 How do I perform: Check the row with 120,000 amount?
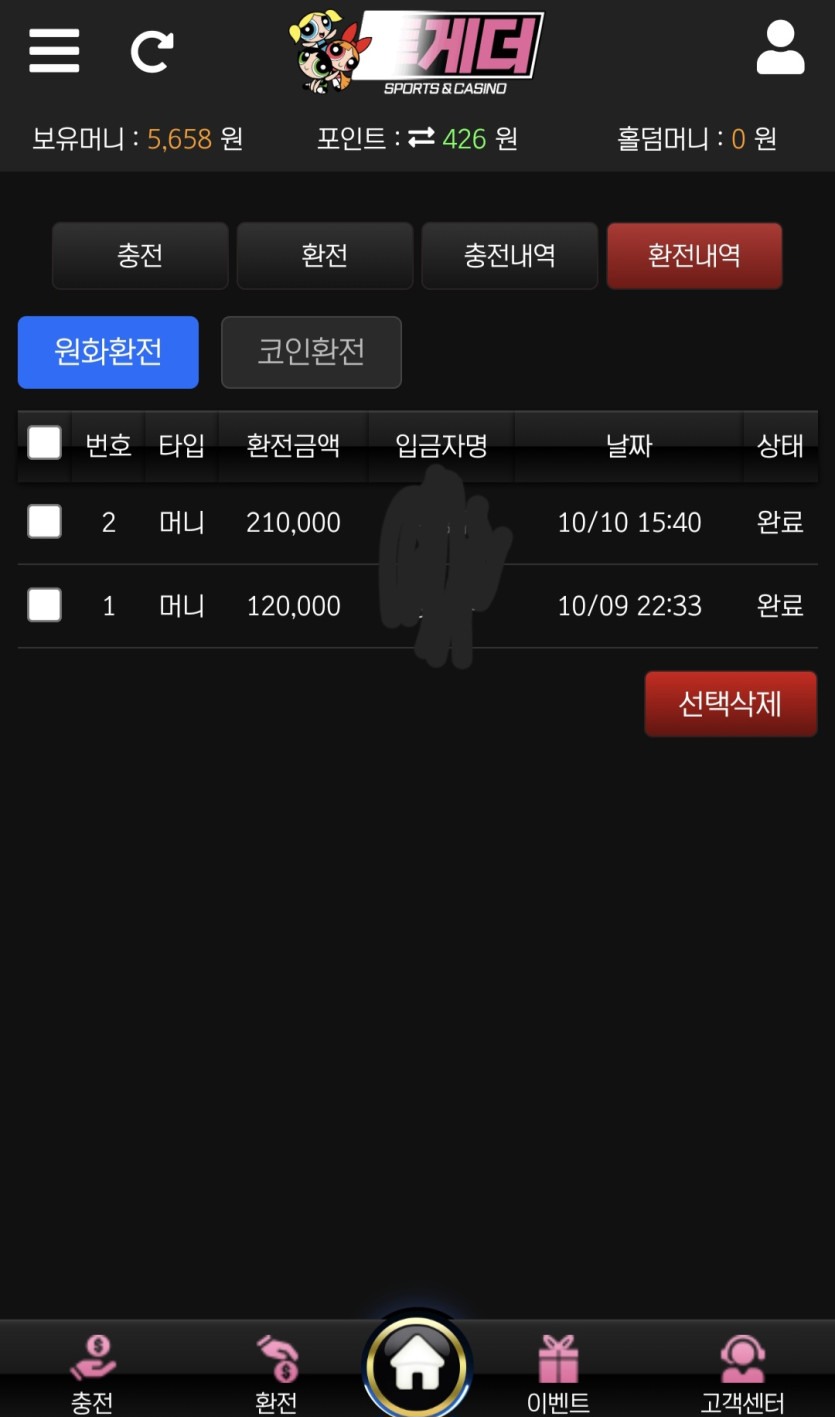click(x=44, y=605)
